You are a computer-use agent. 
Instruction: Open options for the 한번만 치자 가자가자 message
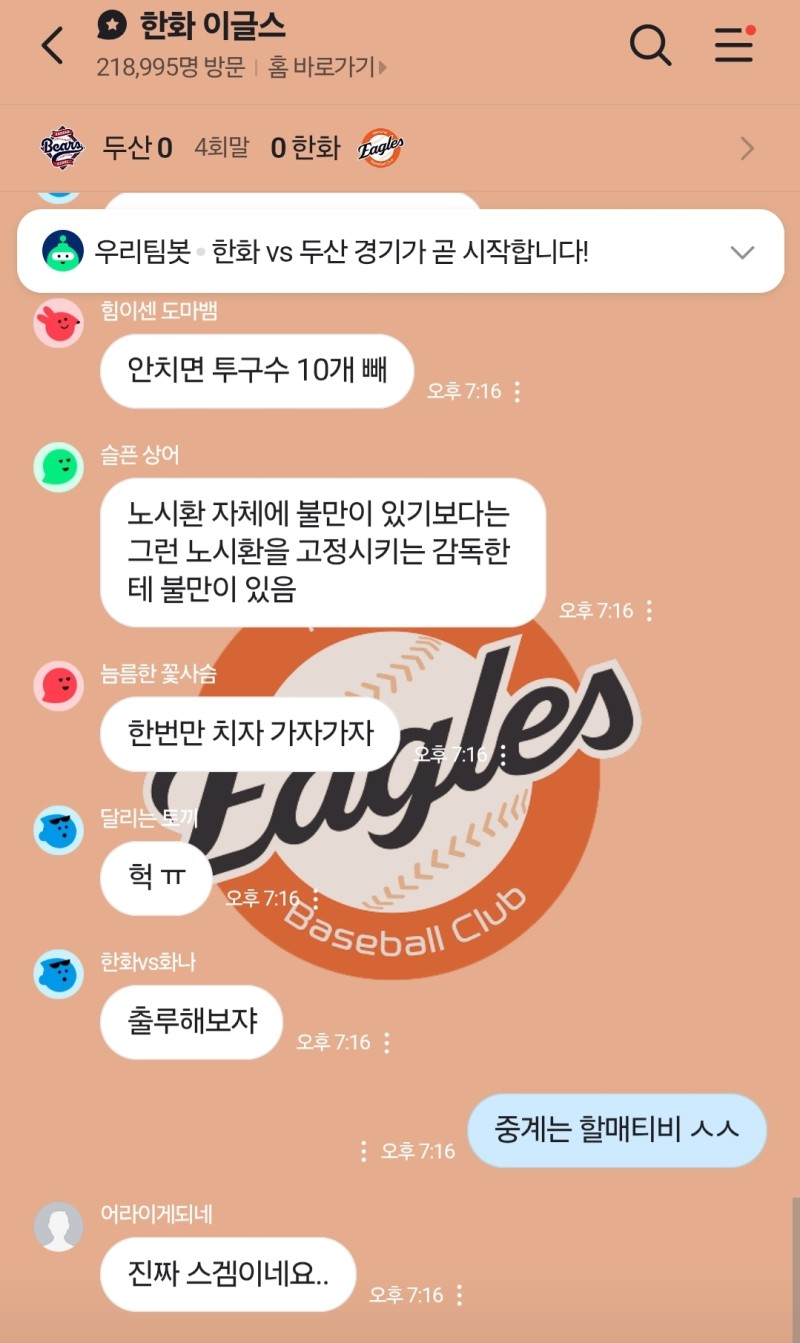point(503,755)
